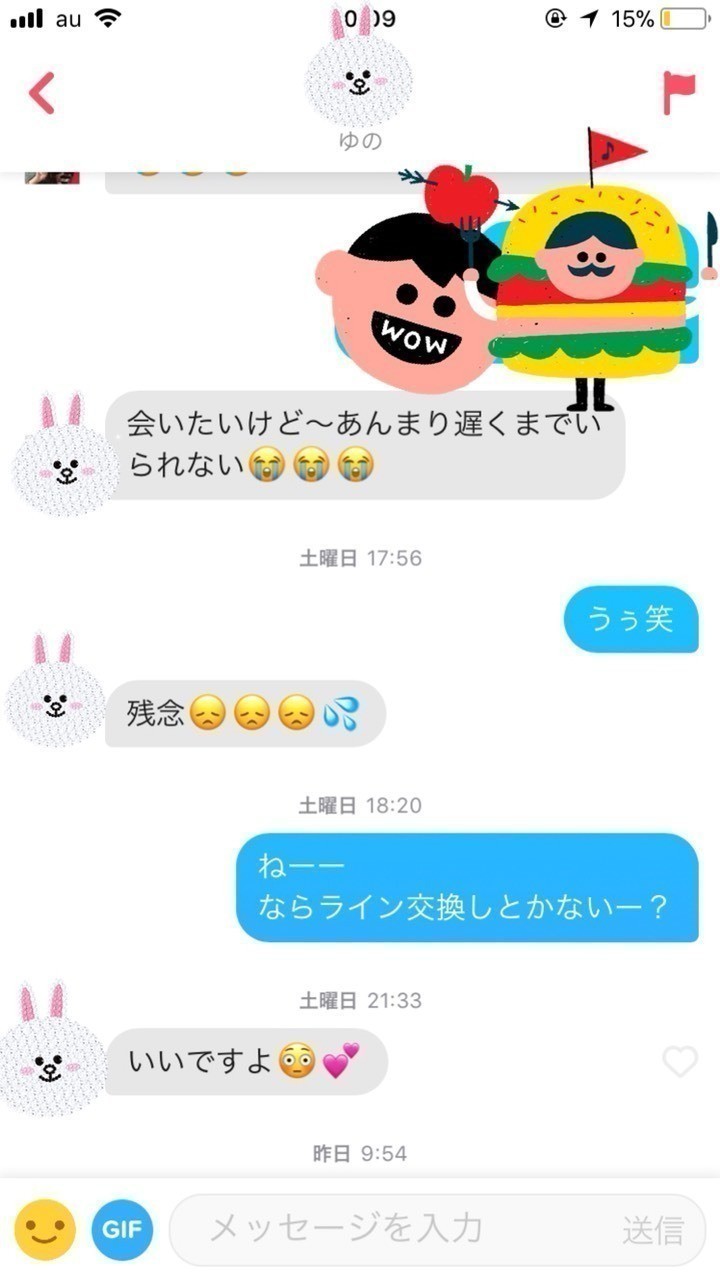720x1280 pixels.
Task: Open the GIF picker
Action: pos(122,1229)
